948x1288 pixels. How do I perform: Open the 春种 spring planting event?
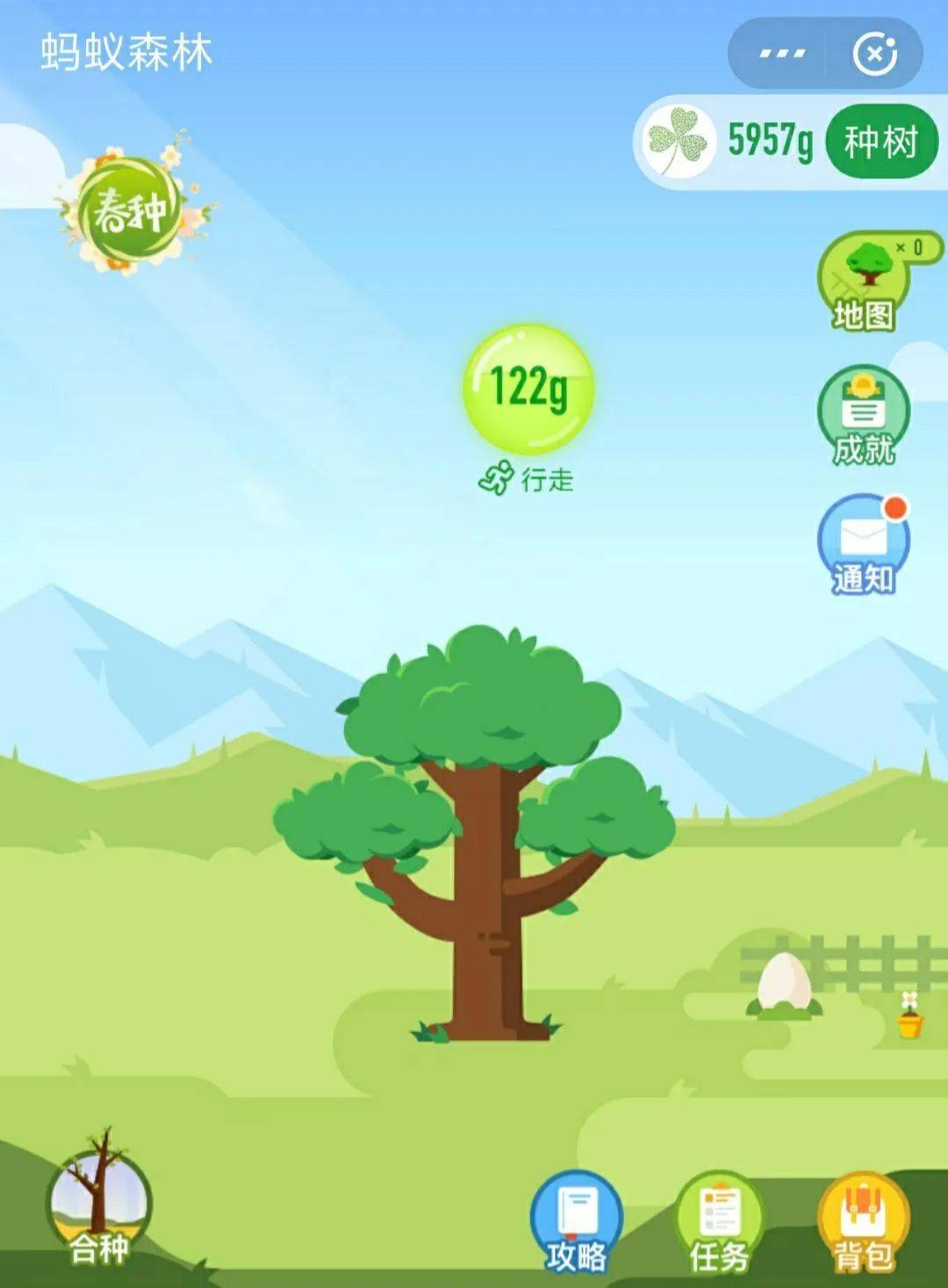[132, 211]
